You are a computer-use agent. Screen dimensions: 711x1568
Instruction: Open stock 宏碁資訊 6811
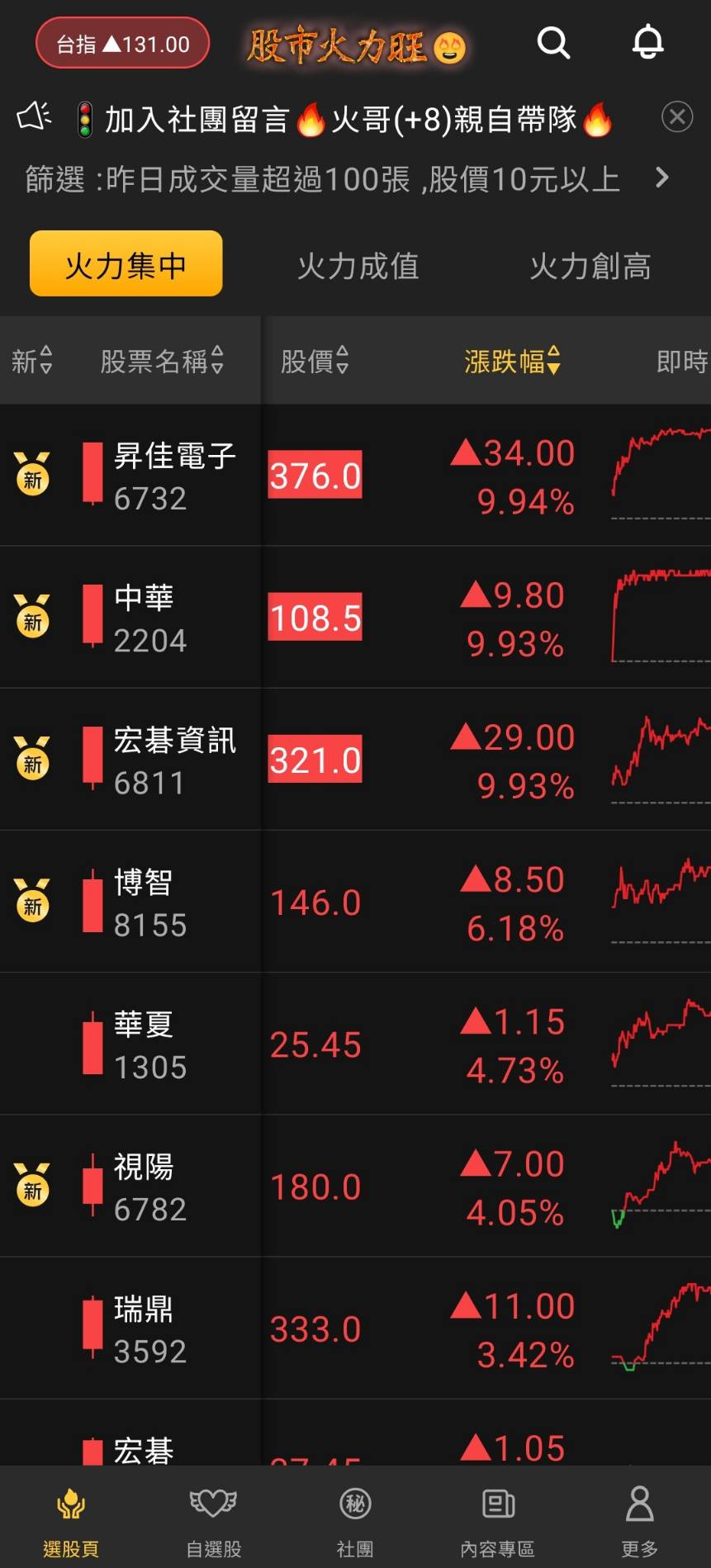pyautogui.click(x=355, y=760)
